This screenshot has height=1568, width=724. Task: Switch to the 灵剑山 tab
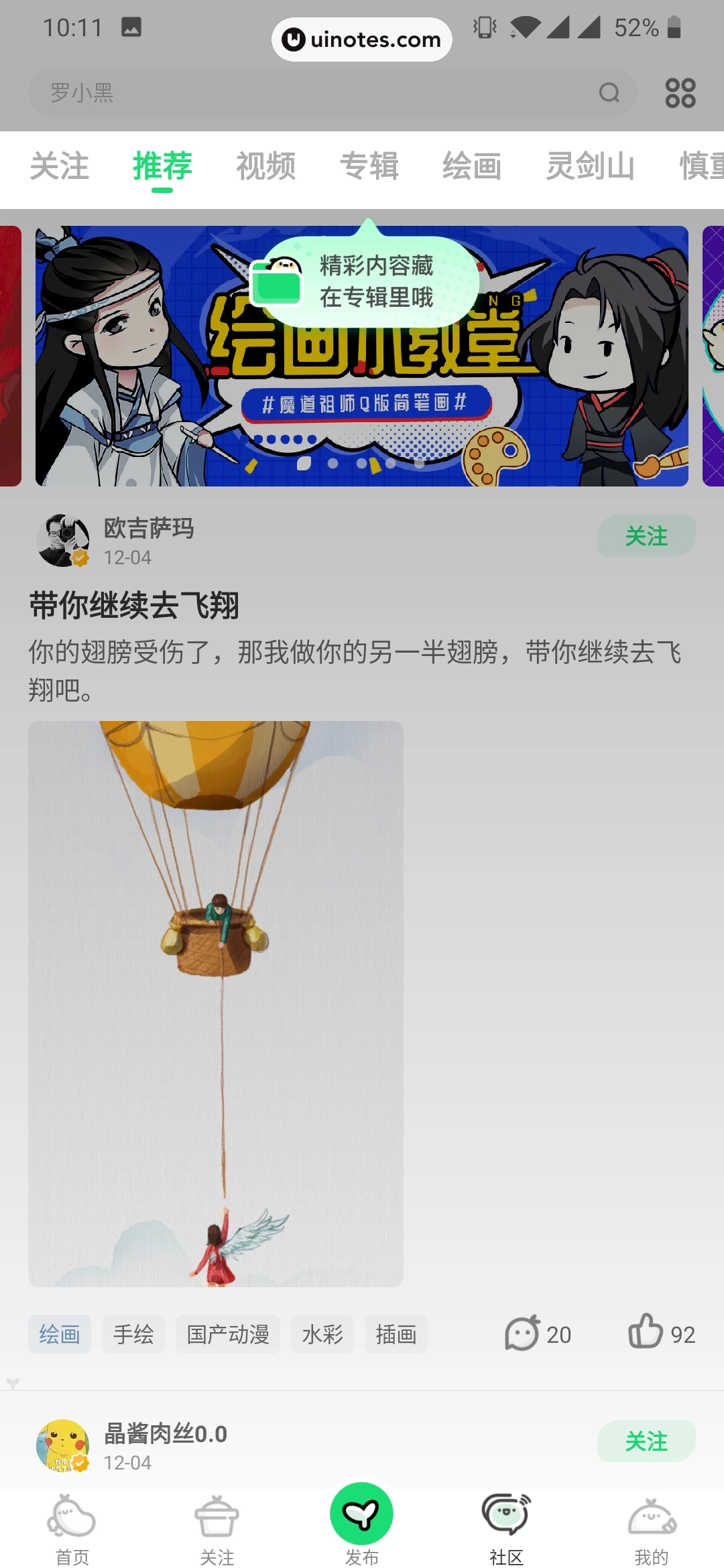[590, 166]
